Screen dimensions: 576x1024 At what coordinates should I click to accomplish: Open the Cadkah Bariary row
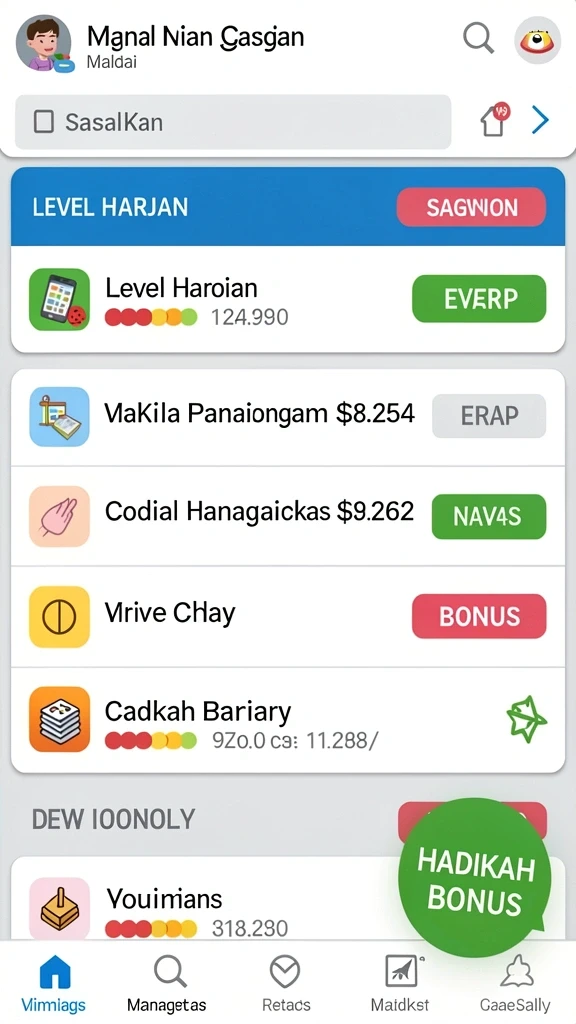click(x=288, y=720)
